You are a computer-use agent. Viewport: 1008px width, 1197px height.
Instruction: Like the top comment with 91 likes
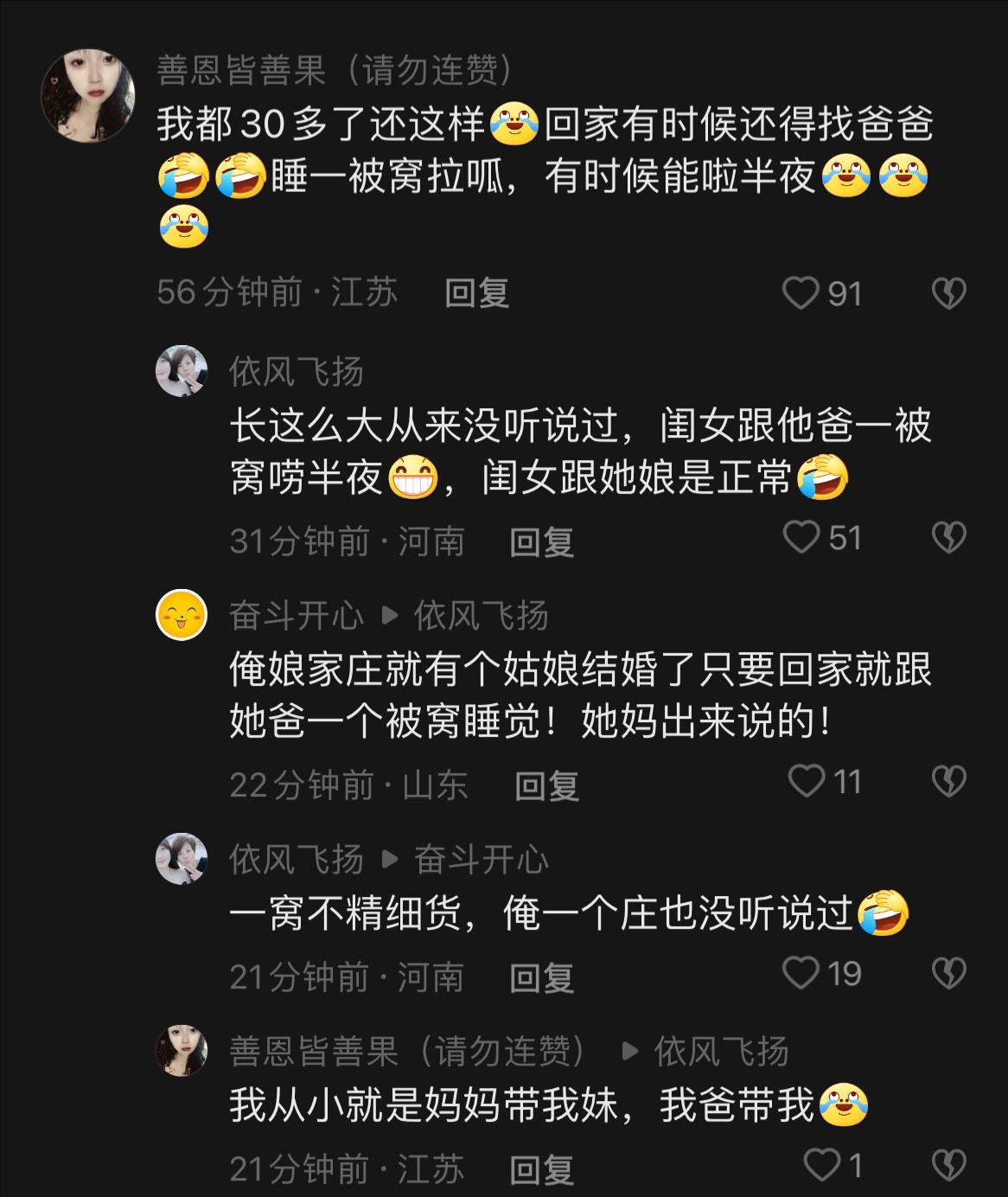coord(801,293)
